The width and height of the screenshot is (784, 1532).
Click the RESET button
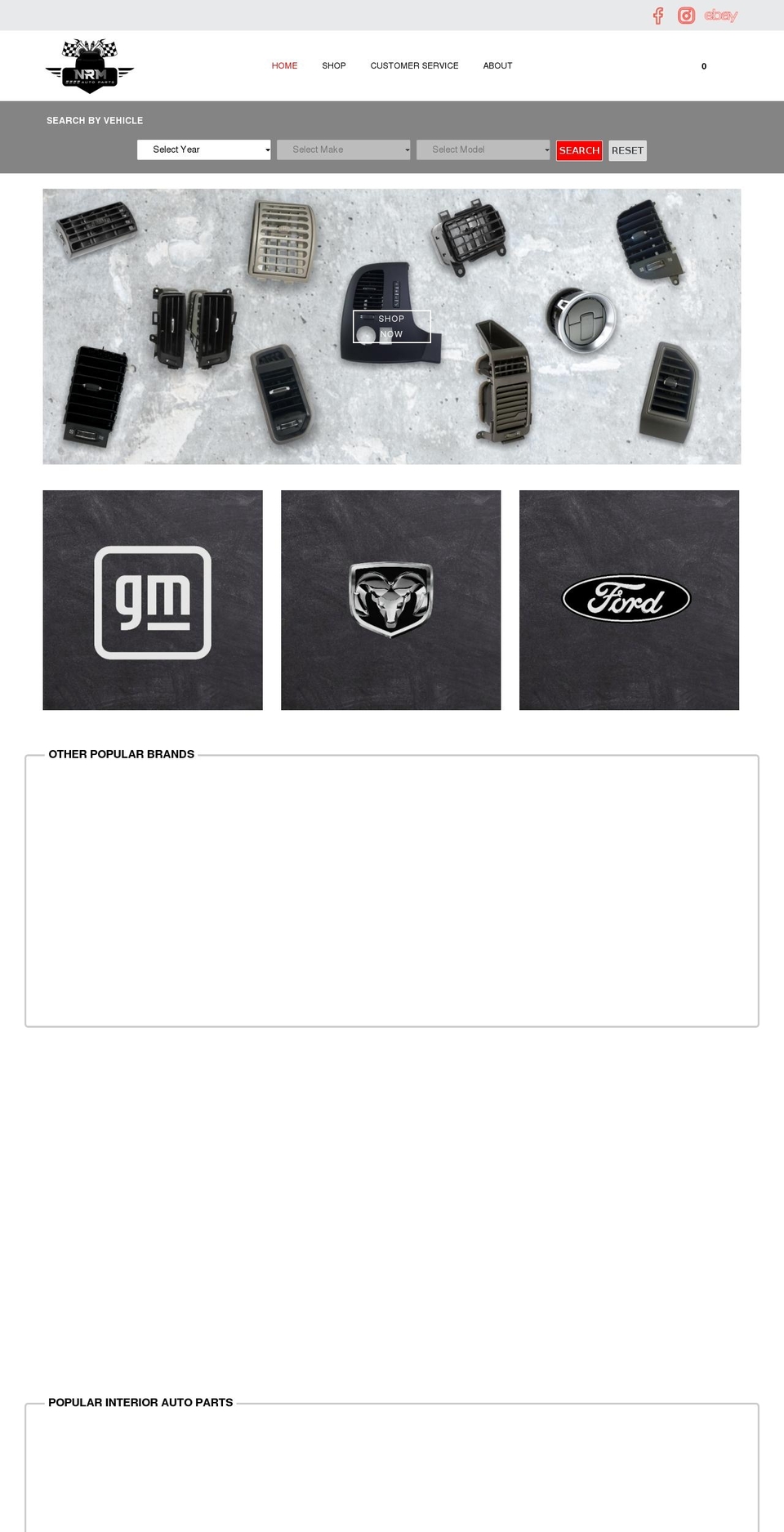(x=627, y=150)
